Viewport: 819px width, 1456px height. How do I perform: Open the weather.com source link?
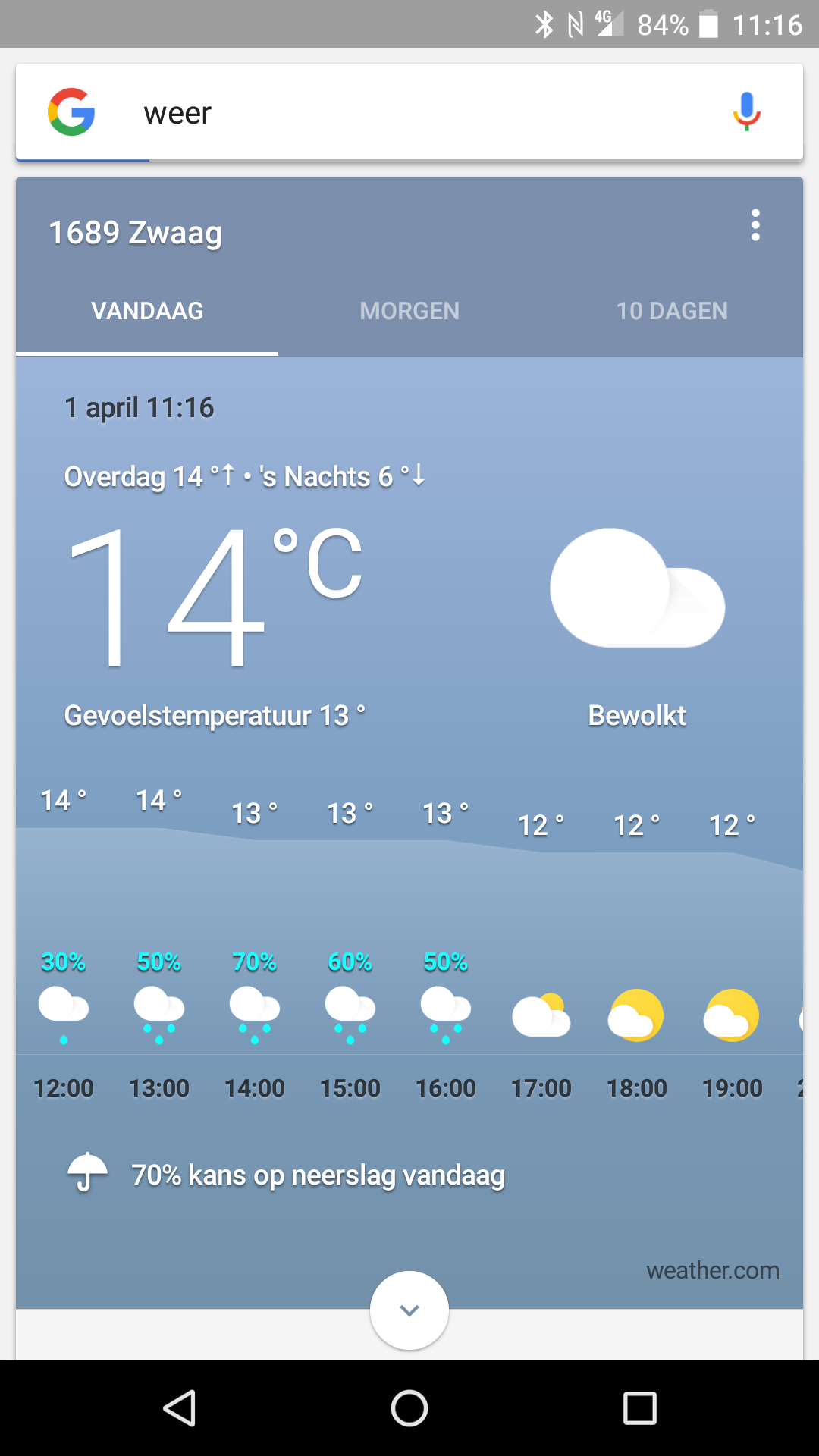pos(713,1270)
